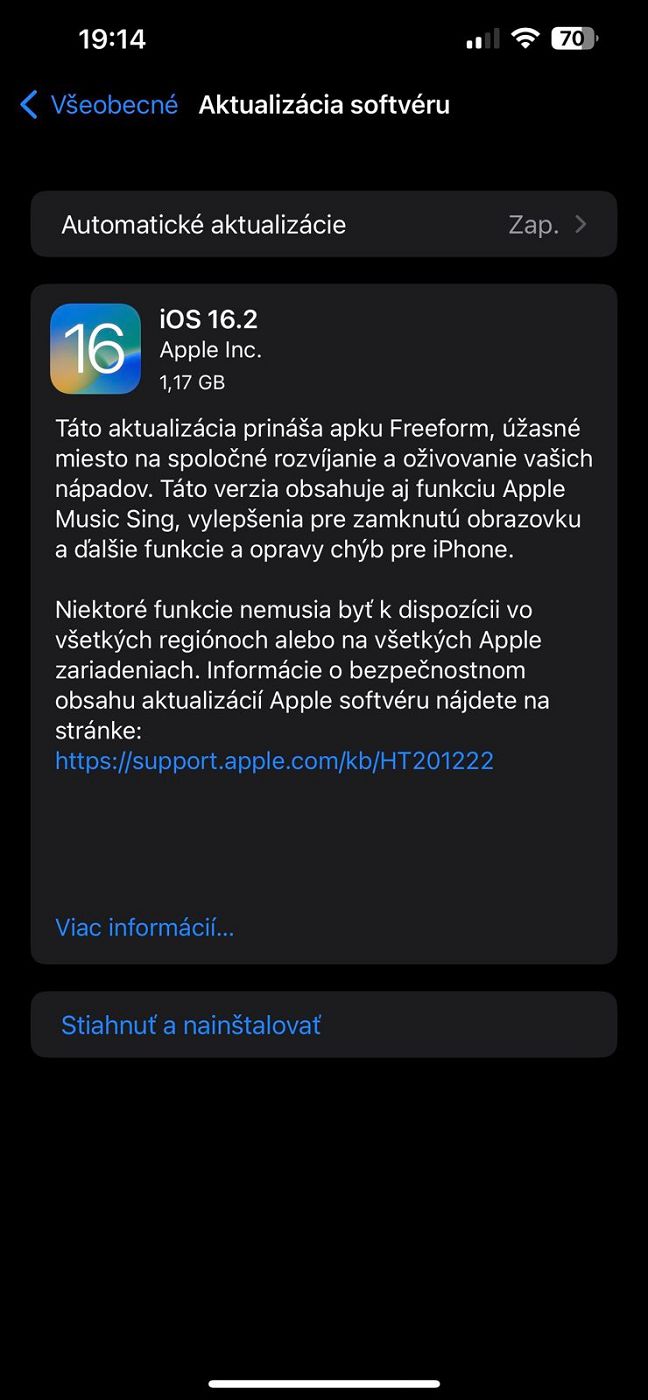This screenshot has width=648, height=1400.
Task: Tap Viac informácií link
Action: tap(145, 927)
